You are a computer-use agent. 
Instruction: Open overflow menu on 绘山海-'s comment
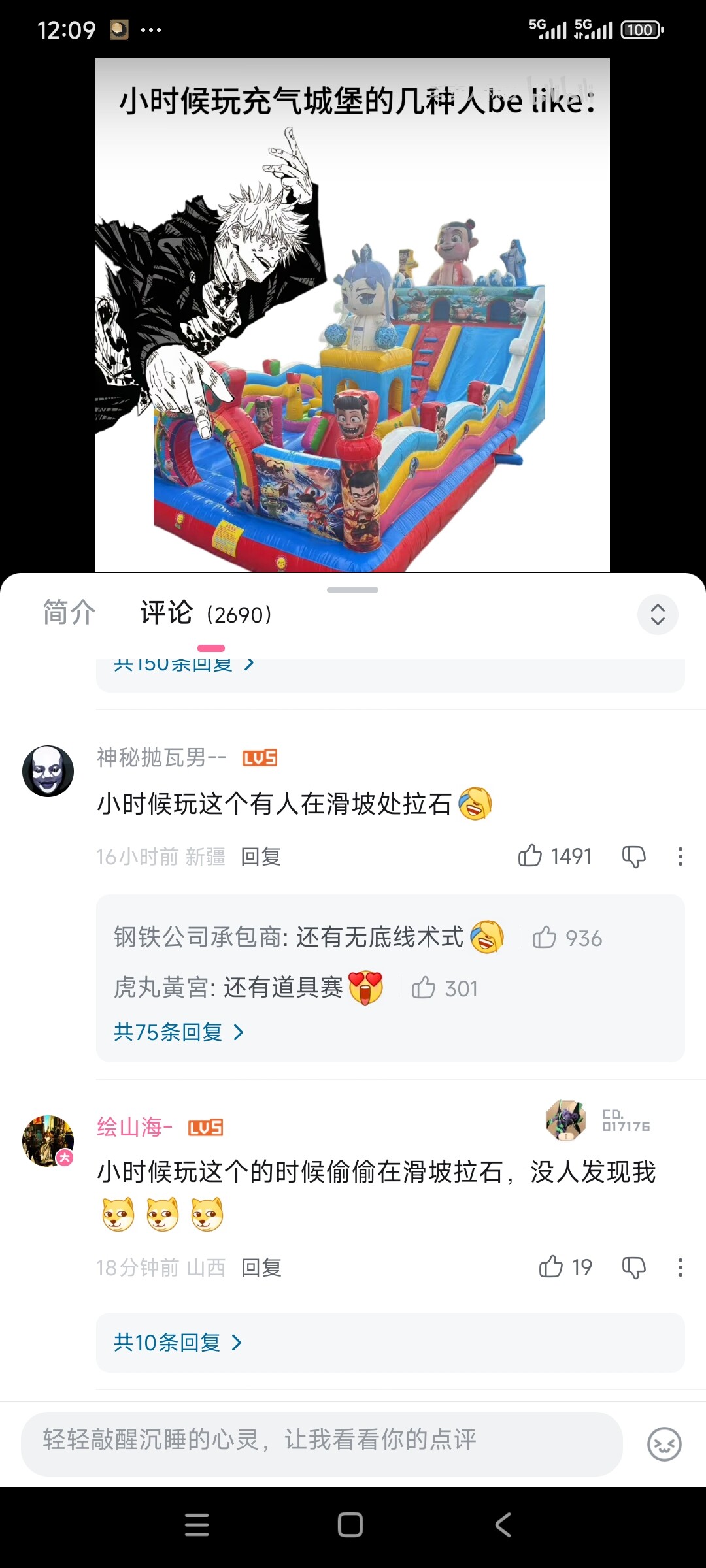tap(681, 1267)
